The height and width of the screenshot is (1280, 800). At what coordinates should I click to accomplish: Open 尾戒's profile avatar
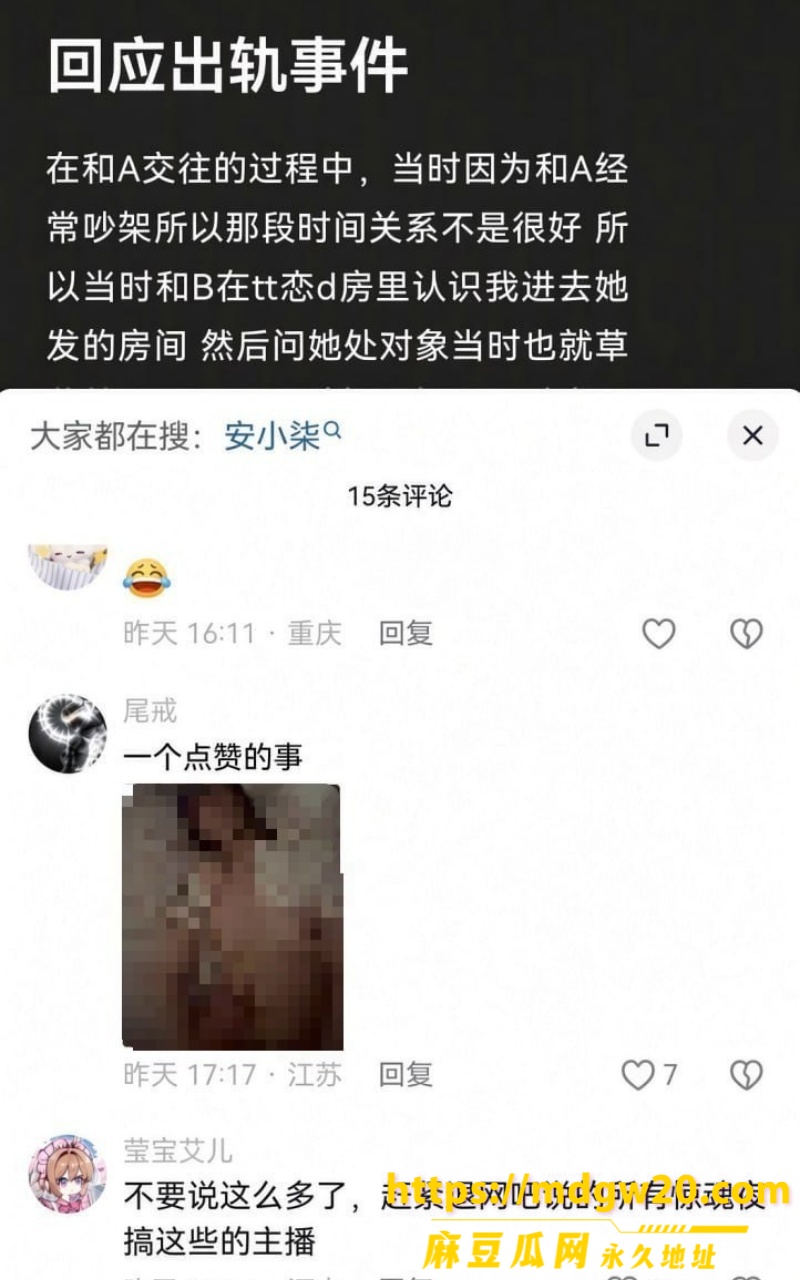coord(67,734)
